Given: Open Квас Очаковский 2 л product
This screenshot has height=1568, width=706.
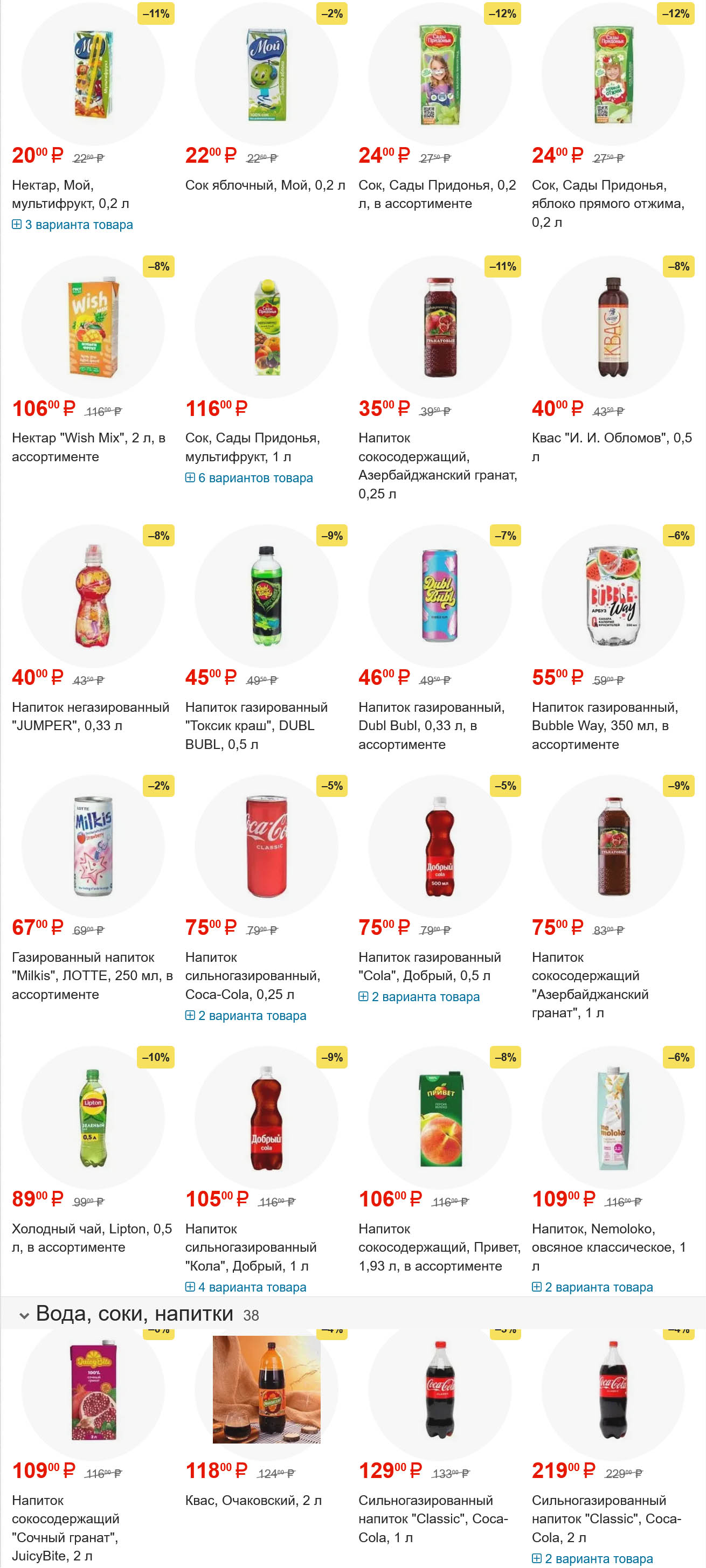Looking at the screenshot, I should click(253, 1500).
